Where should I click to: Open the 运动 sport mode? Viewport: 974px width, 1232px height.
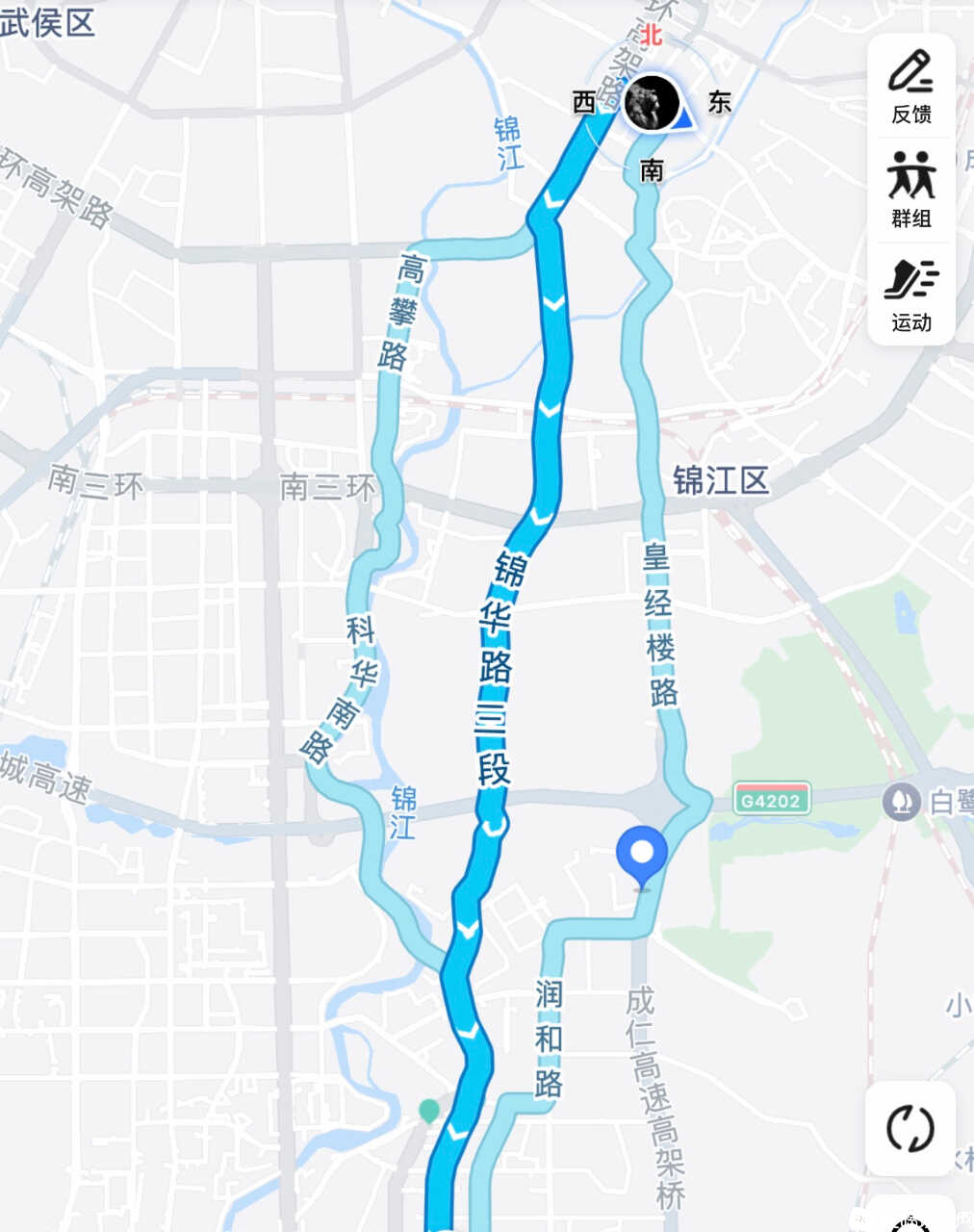[x=910, y=294]
